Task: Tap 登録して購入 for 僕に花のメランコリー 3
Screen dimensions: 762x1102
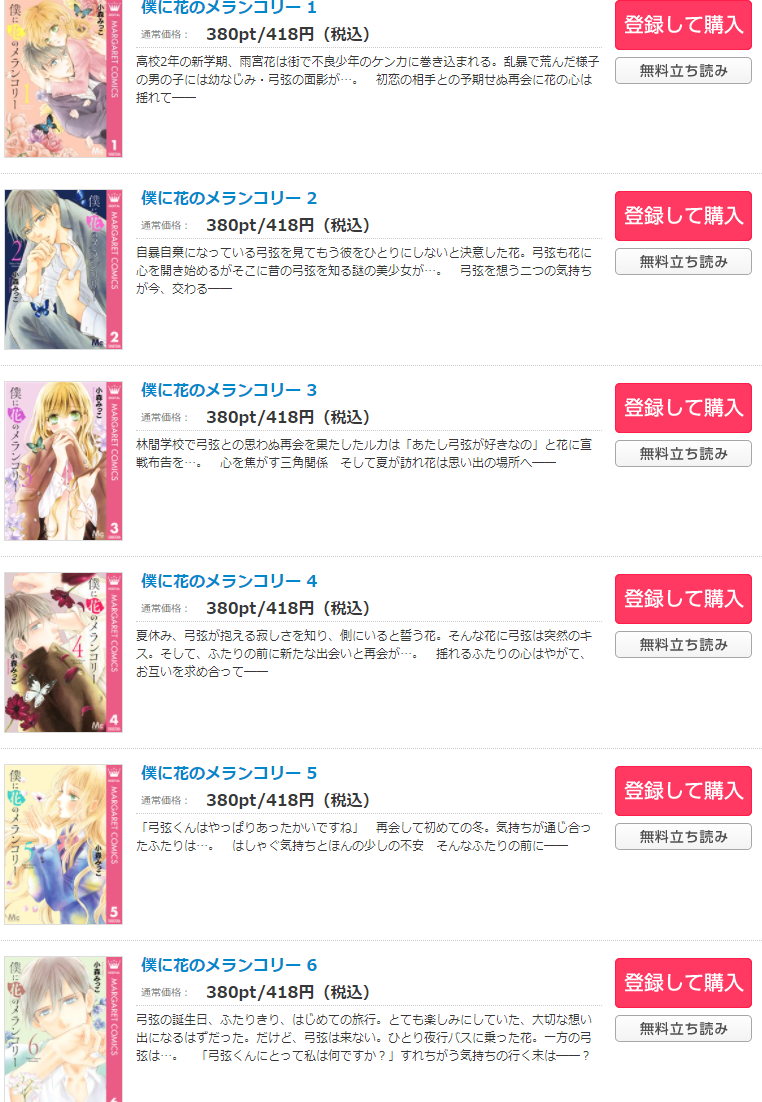Action: [x=683, y=408]
